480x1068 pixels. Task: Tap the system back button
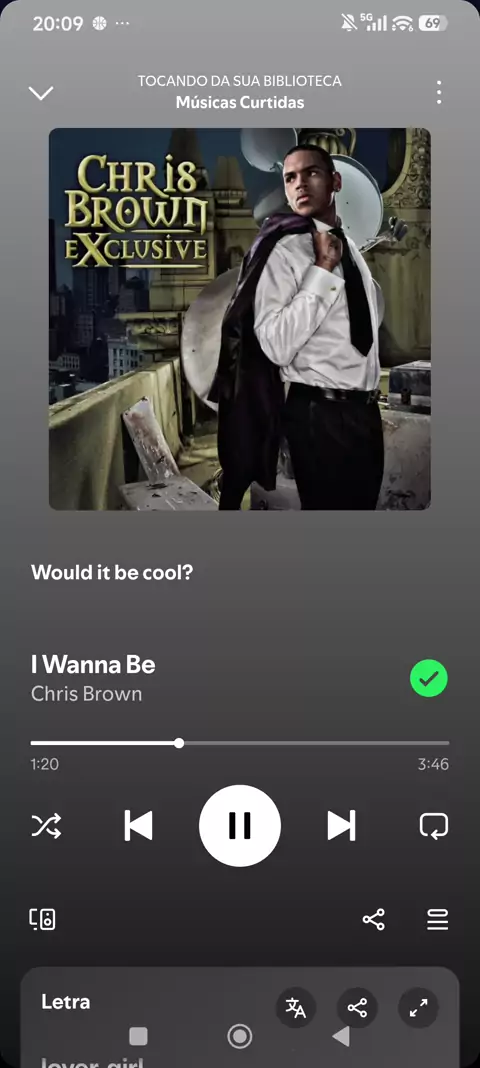(x=341, y=1037)
